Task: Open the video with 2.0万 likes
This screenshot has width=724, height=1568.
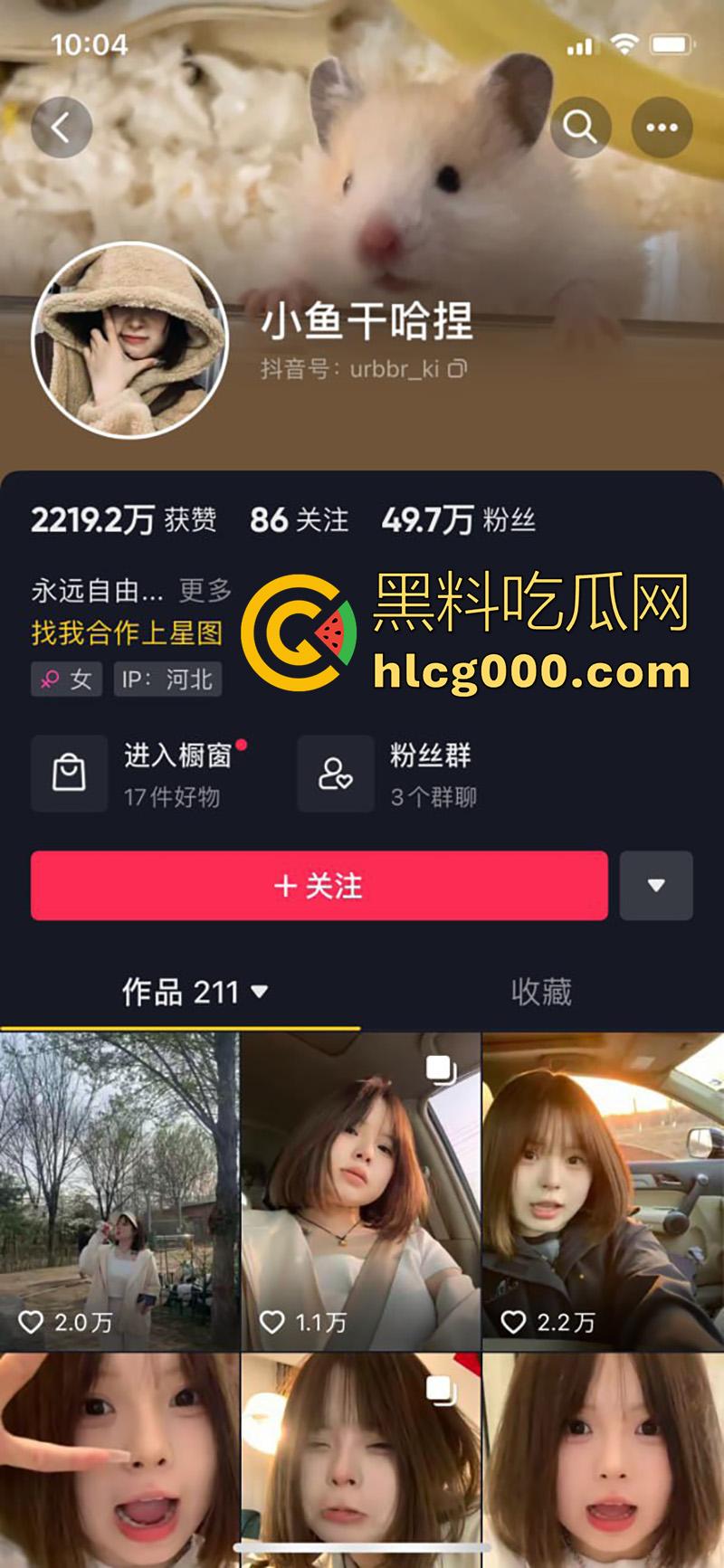Action: tap(119, 1191)
